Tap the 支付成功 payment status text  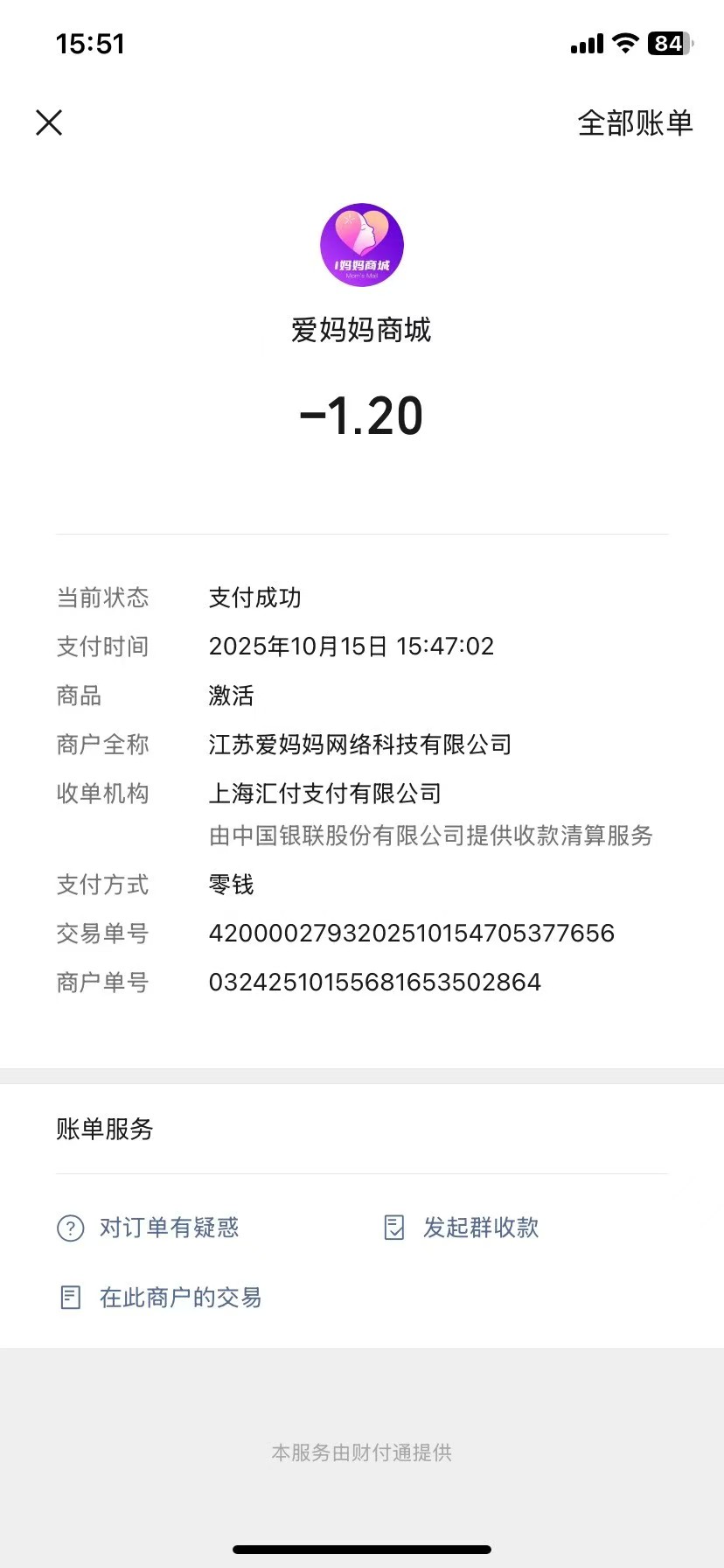tap(254, 598)
